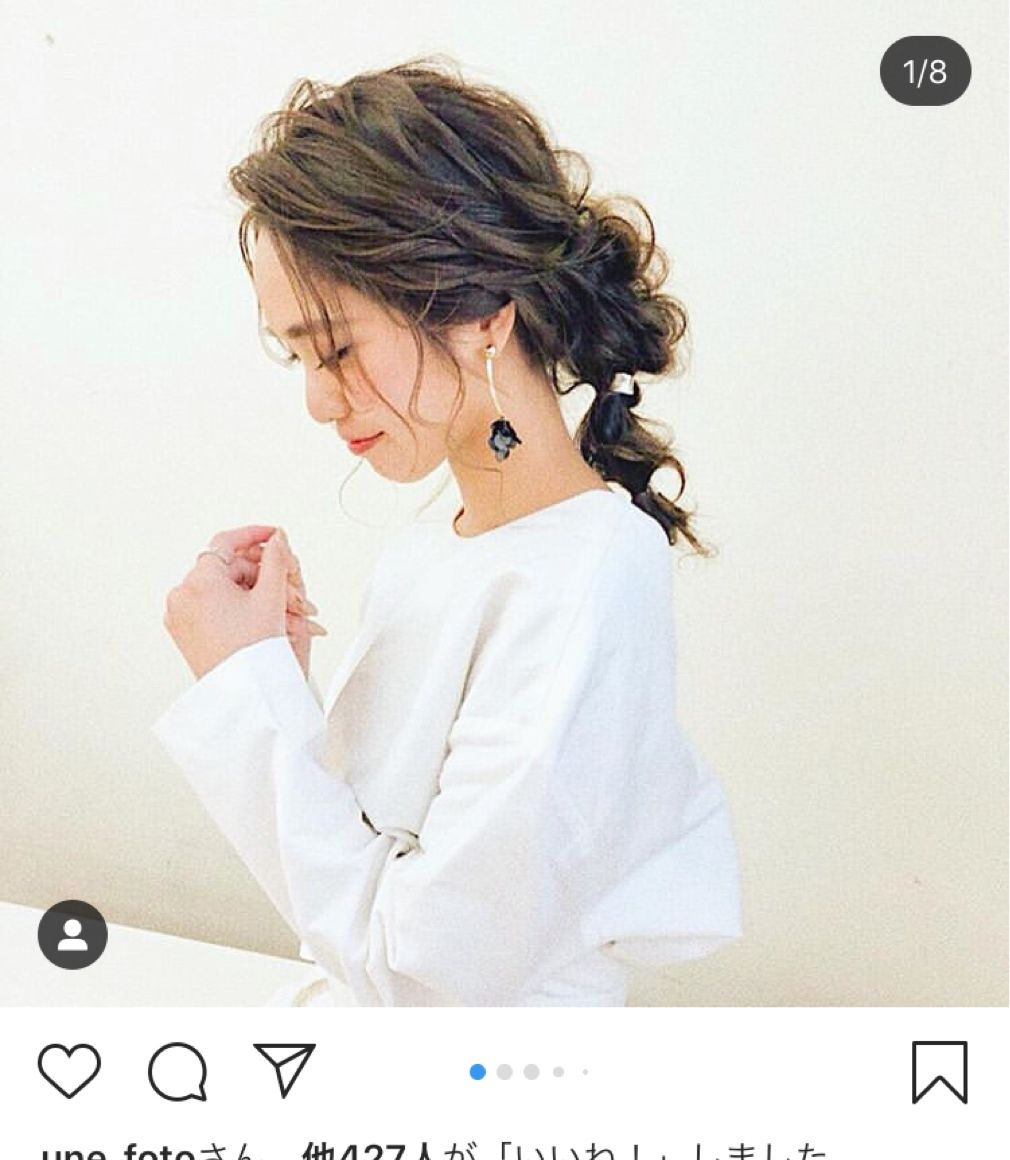The height and width of the screenshot is (1160, 1010).
Task: Show tagged people via the person icon
Action: (72, 935)
